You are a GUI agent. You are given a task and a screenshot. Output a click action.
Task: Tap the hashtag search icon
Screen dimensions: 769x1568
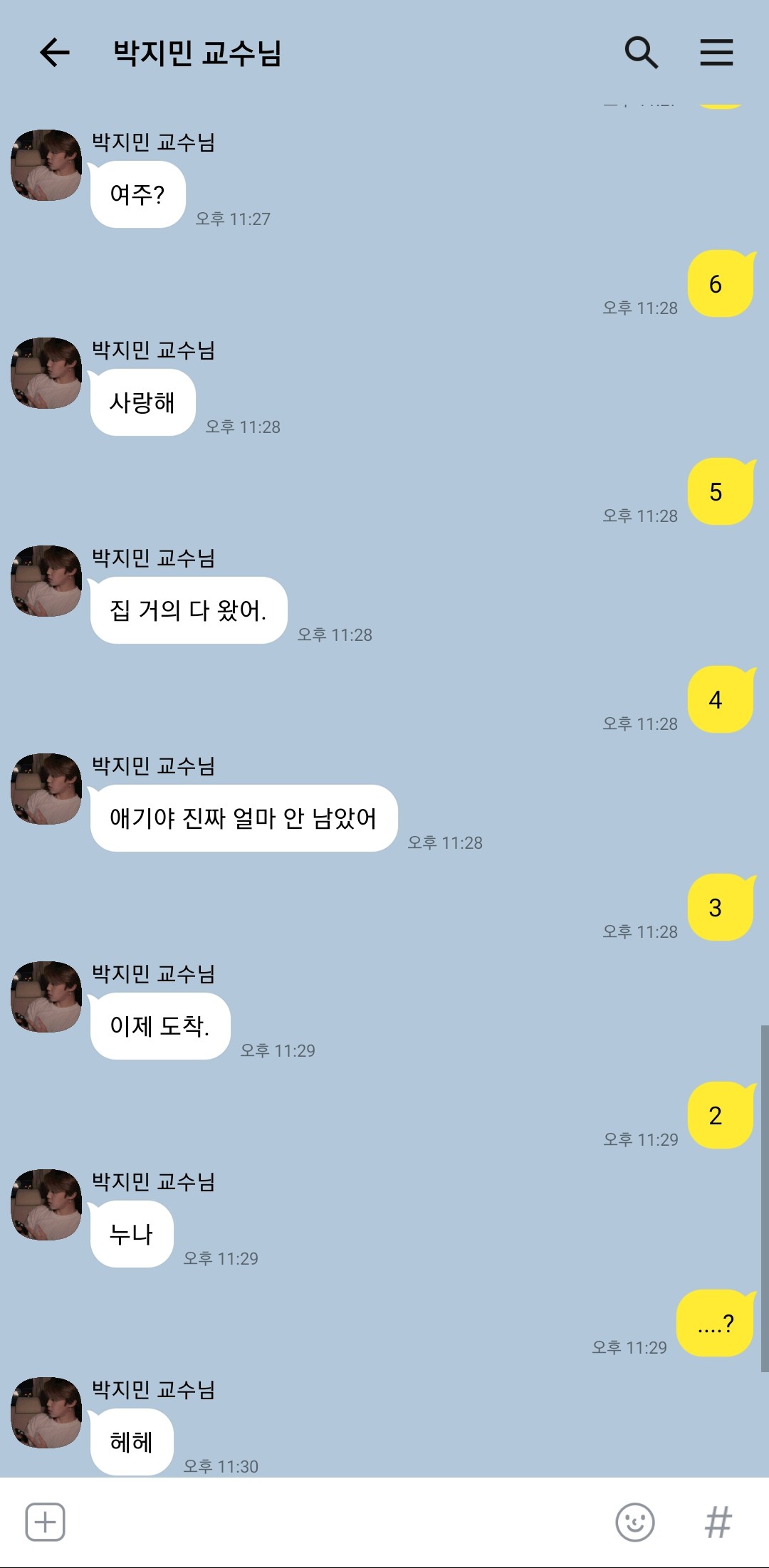coord(718,1522)
